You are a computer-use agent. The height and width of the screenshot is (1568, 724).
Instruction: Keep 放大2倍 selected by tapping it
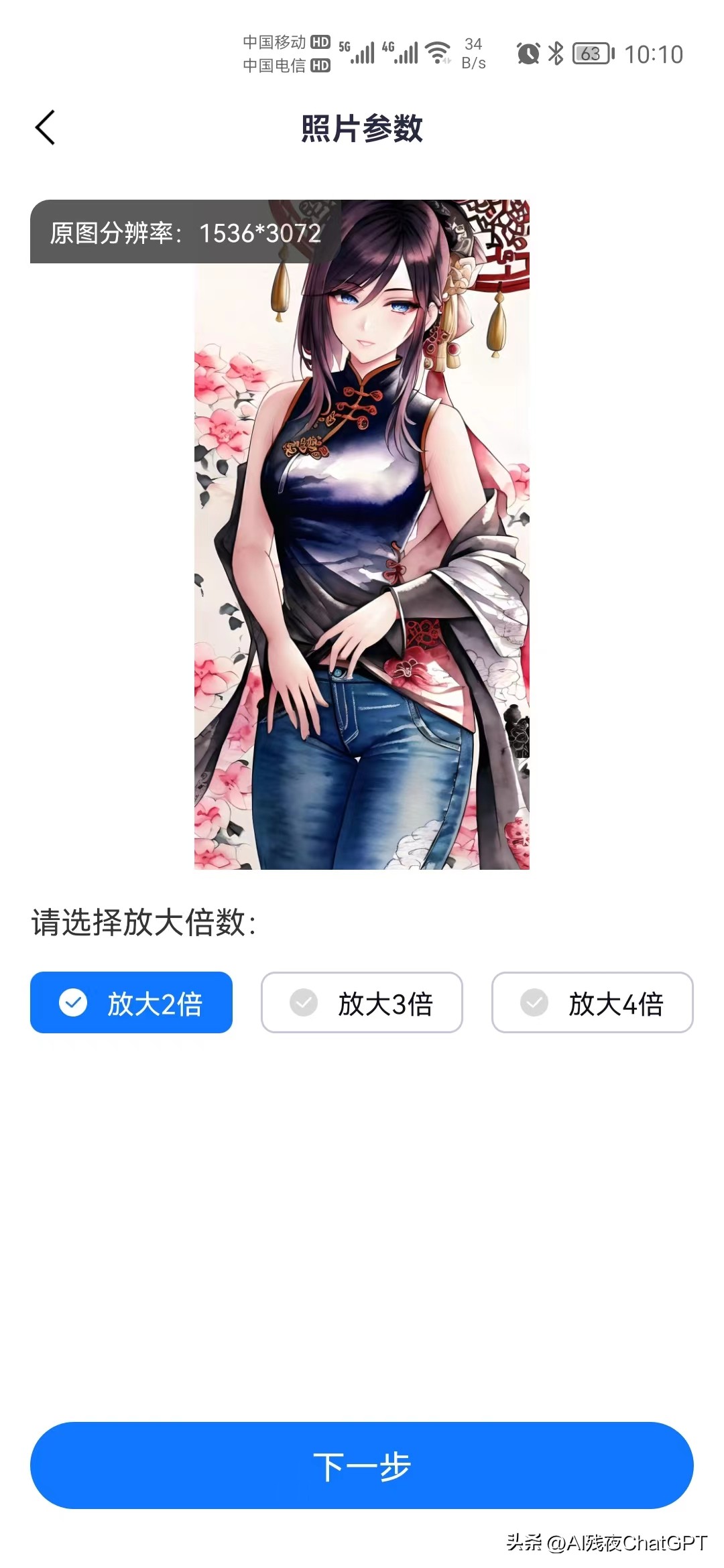click(x=131, y=1002)
